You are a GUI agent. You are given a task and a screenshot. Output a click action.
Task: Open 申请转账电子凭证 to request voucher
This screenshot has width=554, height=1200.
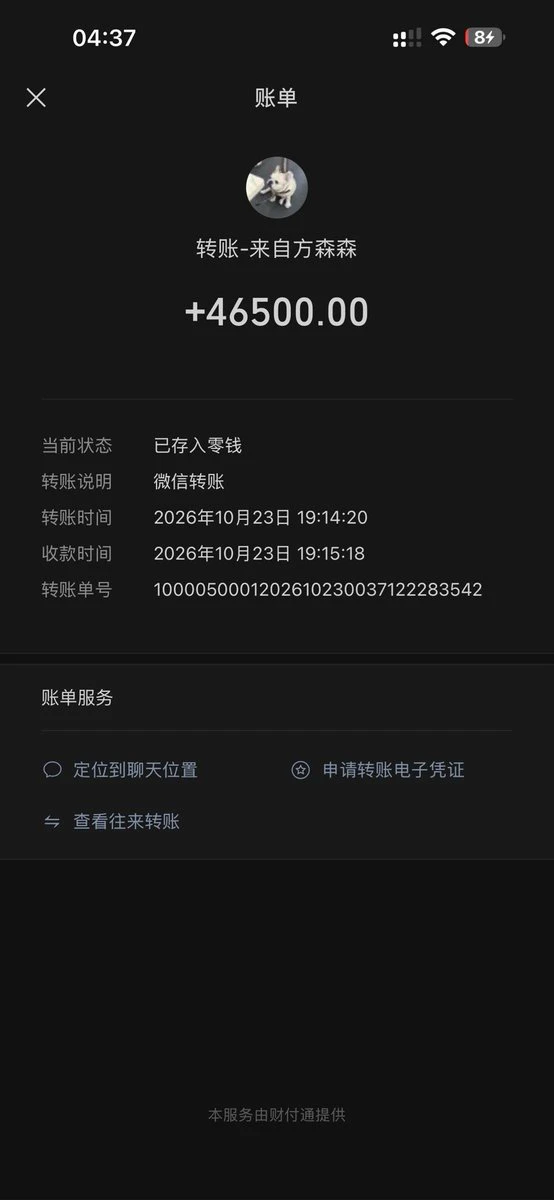click(x=378, y=770)
